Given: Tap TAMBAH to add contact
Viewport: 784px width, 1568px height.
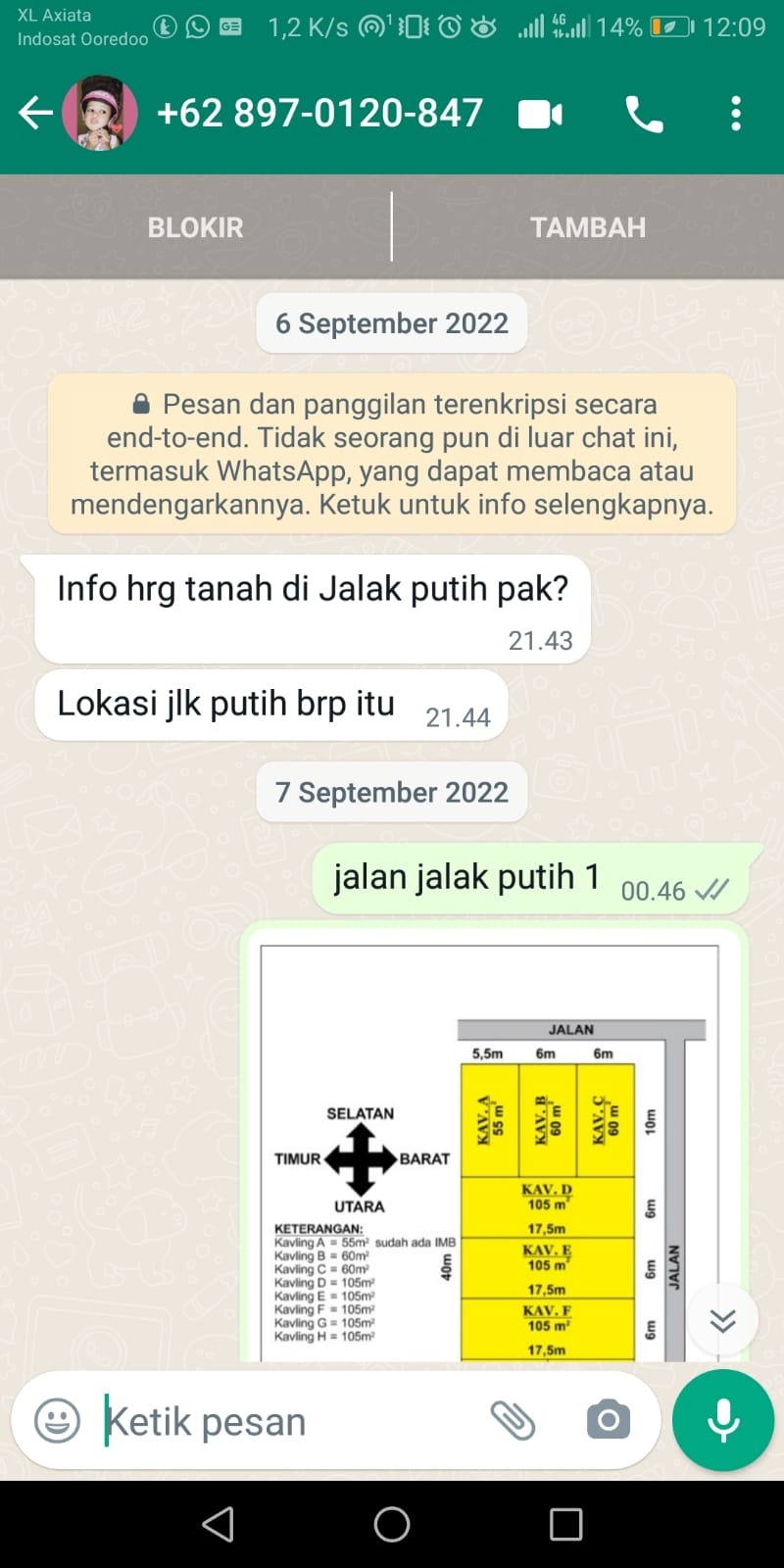Looking at the screenshot, I should pyautogui.click(x=588, y=227).
